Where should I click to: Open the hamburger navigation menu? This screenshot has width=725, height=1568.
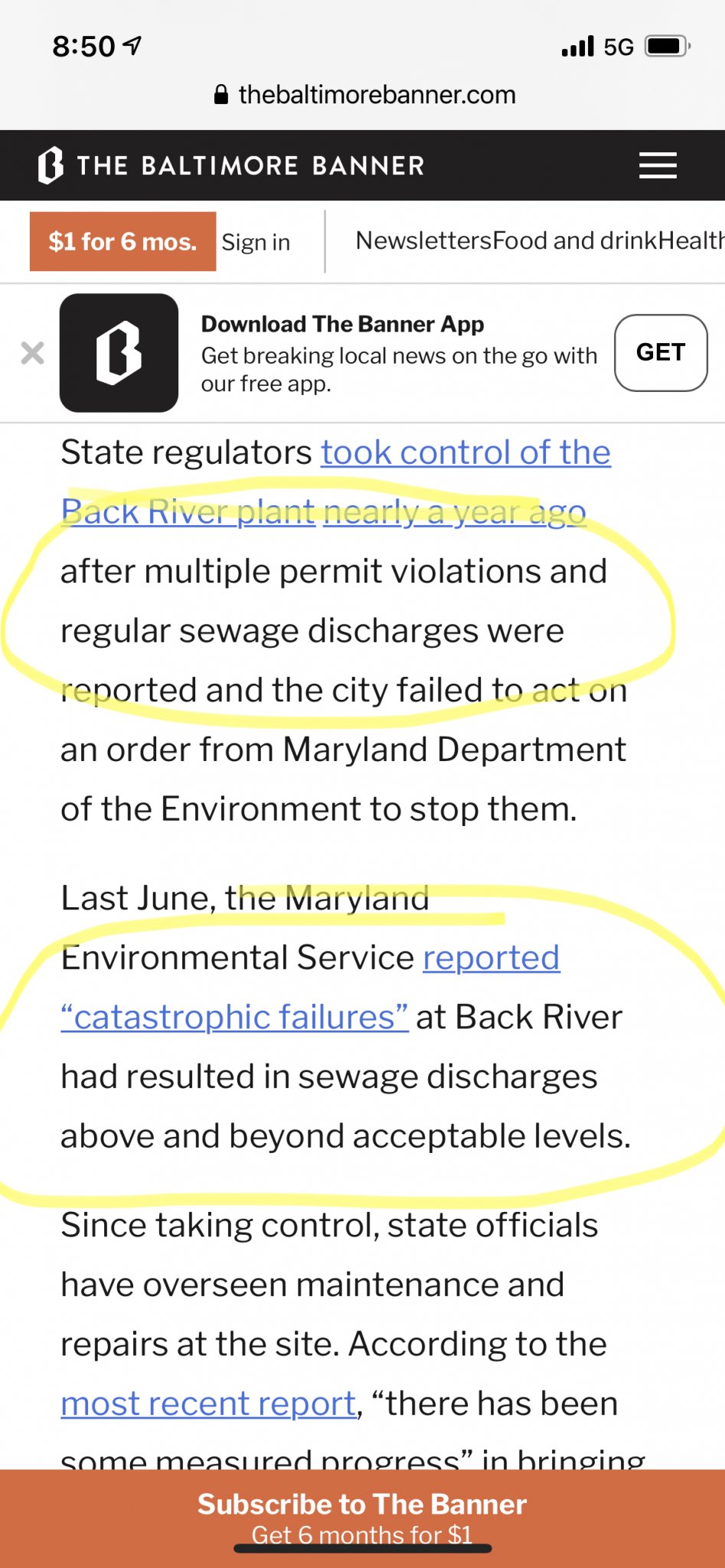coord(658,165)
